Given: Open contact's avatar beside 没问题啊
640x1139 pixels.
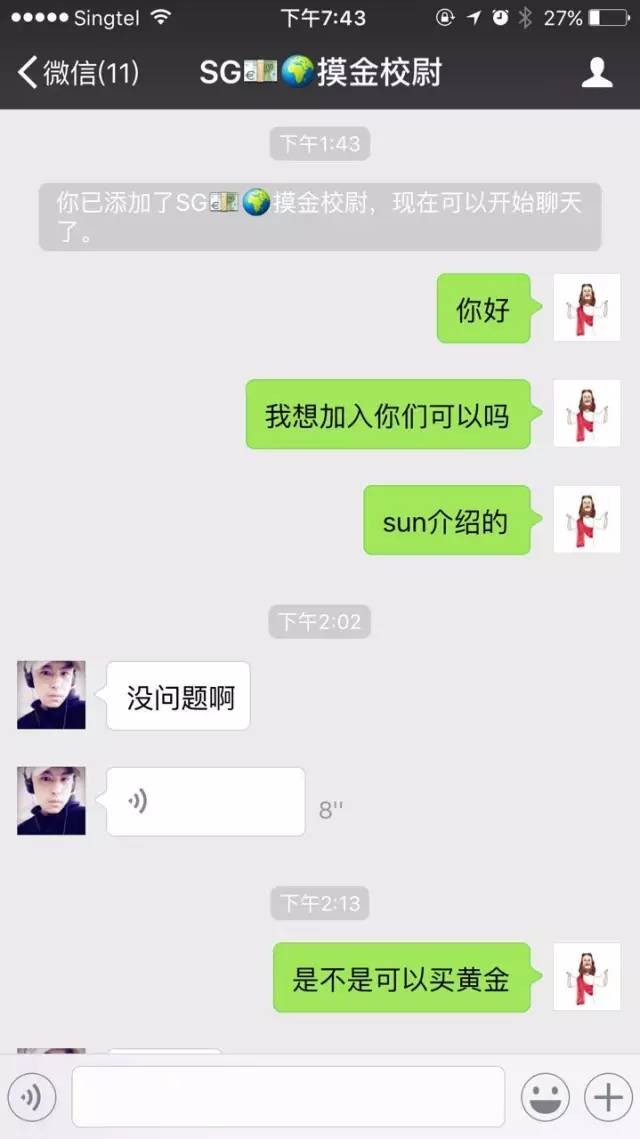Looking at the screenshot, I should coord(51,694).
